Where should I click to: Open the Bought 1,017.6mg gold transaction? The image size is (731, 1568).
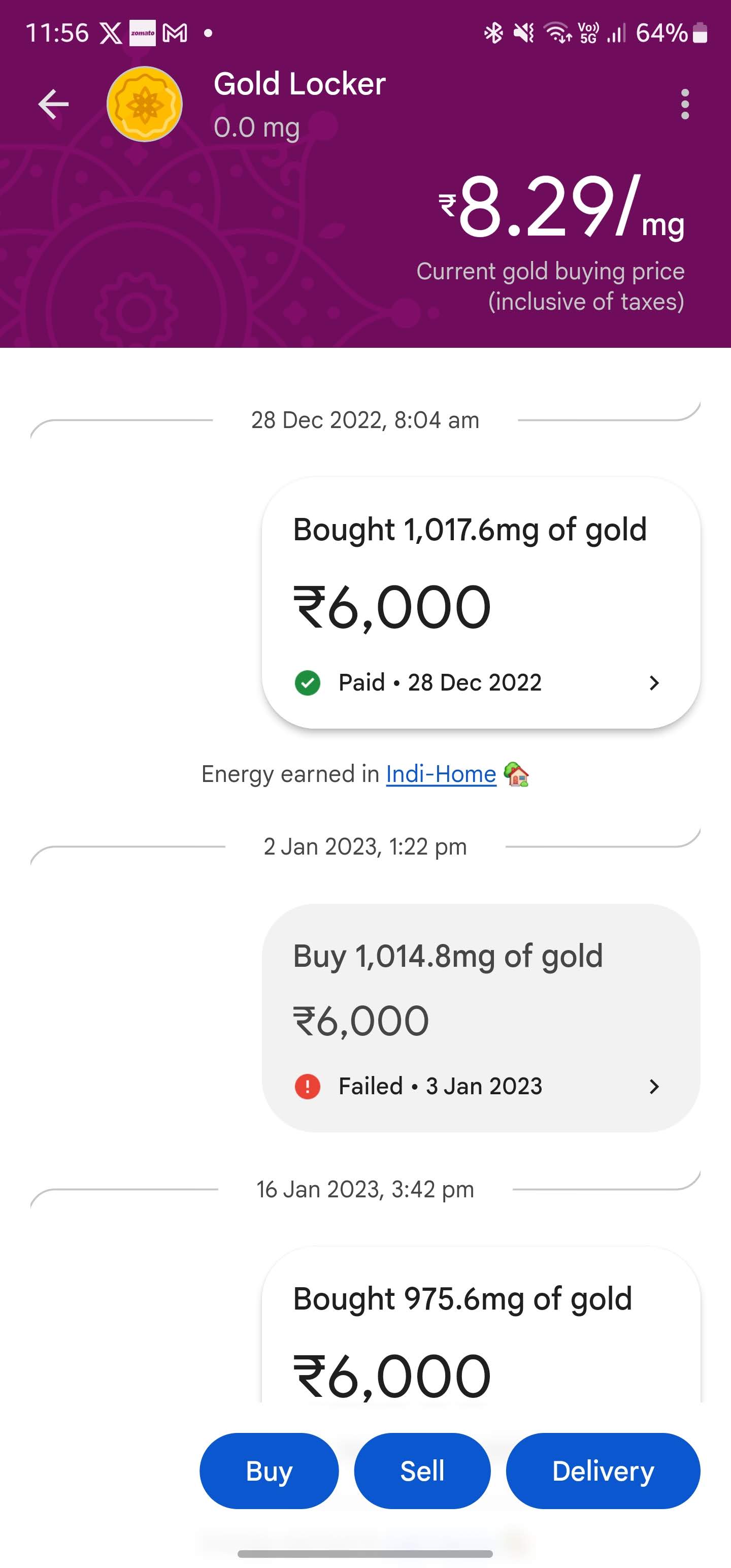(x=480, y=603)
